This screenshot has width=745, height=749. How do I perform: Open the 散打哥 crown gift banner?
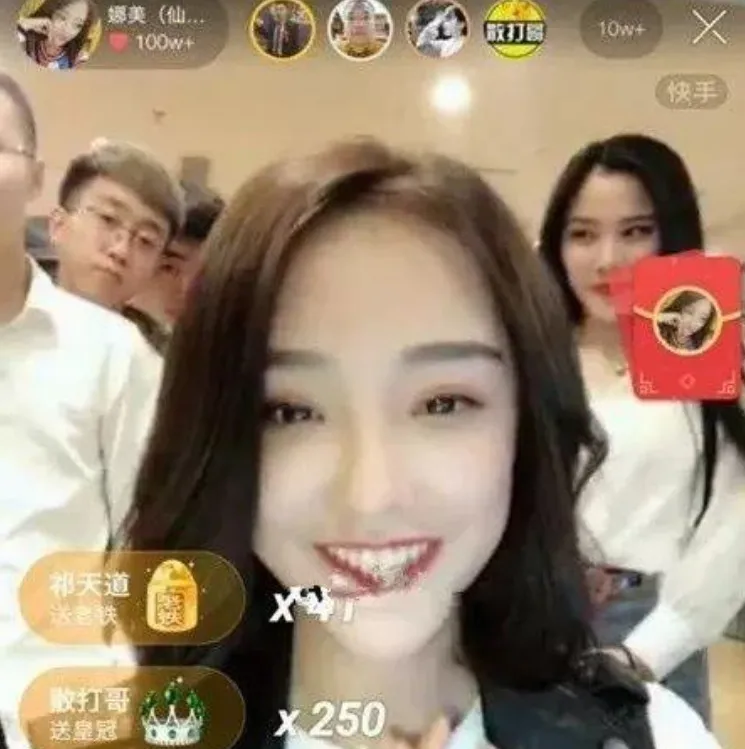[x=130, y=712]
